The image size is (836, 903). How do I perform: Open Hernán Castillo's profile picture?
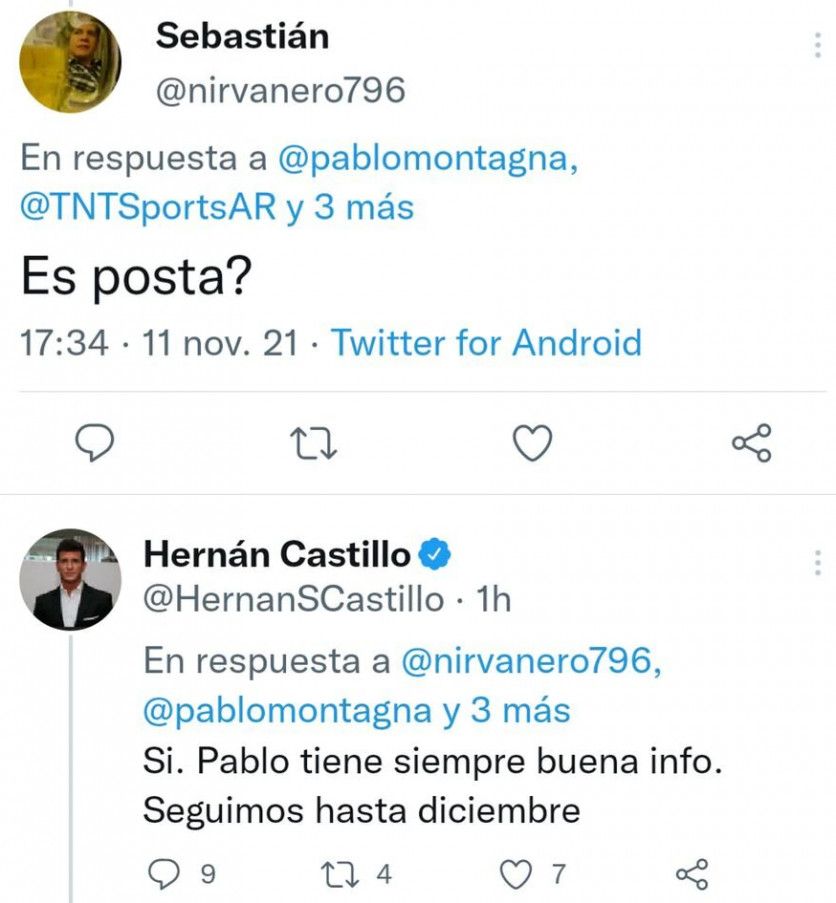[70, 579]
